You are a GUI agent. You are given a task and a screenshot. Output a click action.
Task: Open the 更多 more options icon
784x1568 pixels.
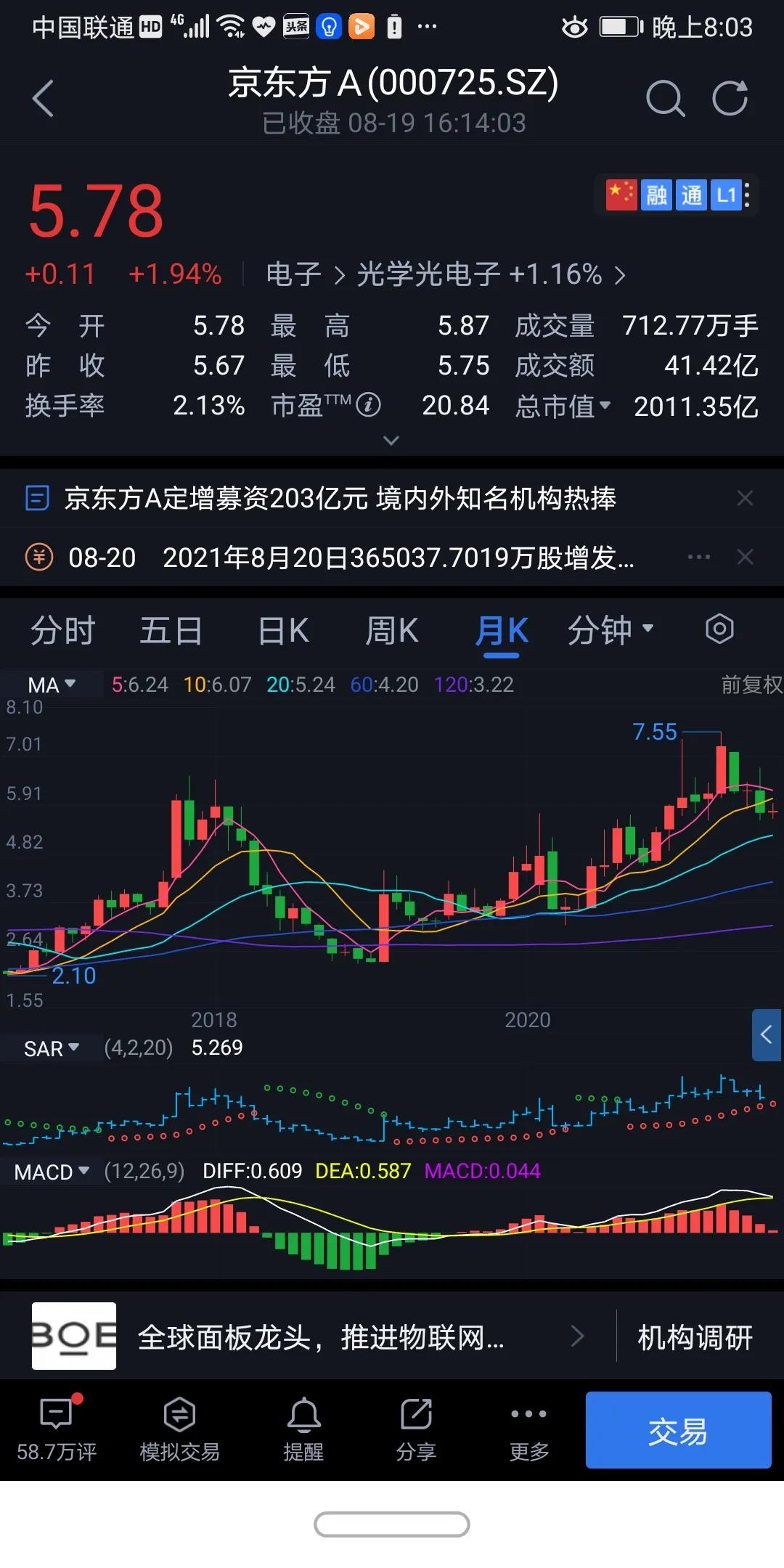click(528, 1414)
